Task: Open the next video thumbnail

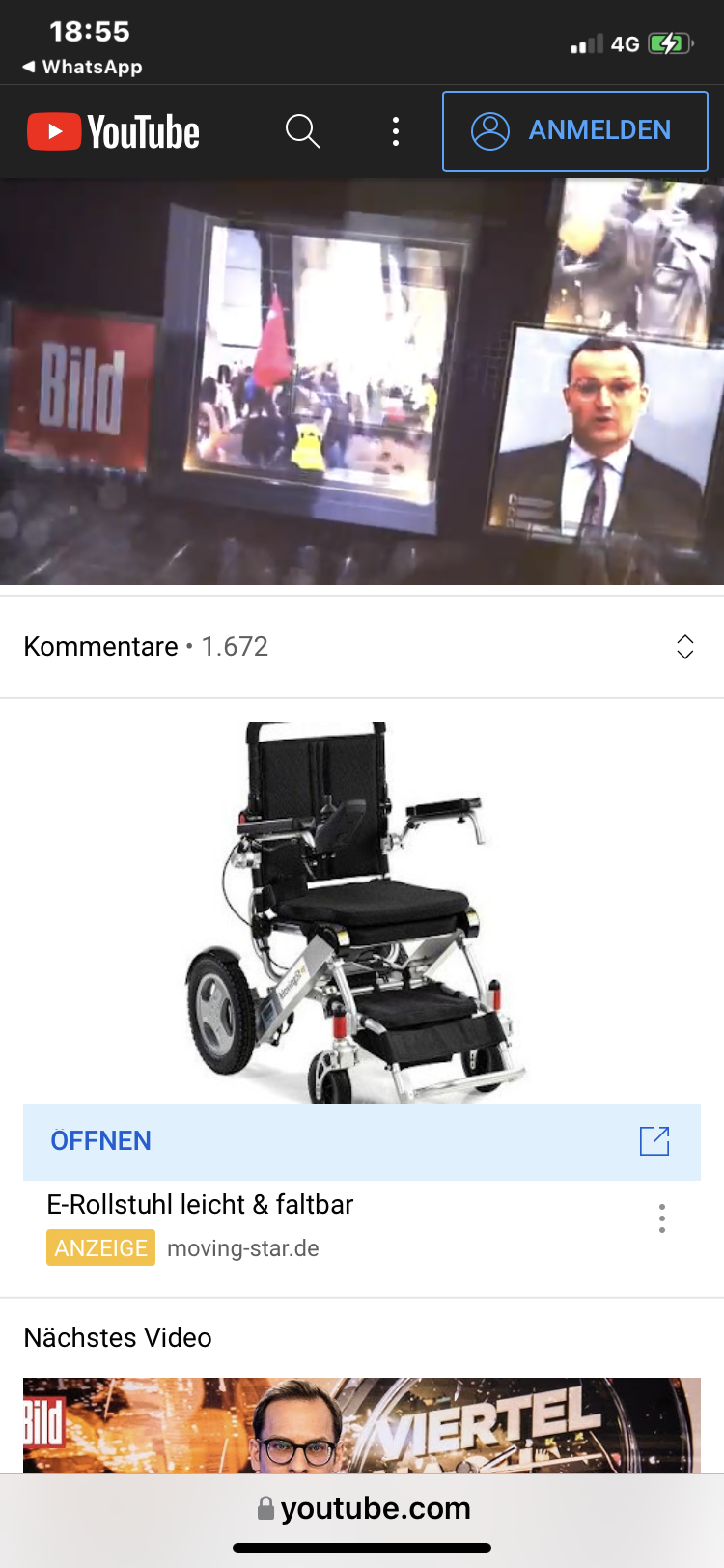Action: click(x=362, y=1425)
